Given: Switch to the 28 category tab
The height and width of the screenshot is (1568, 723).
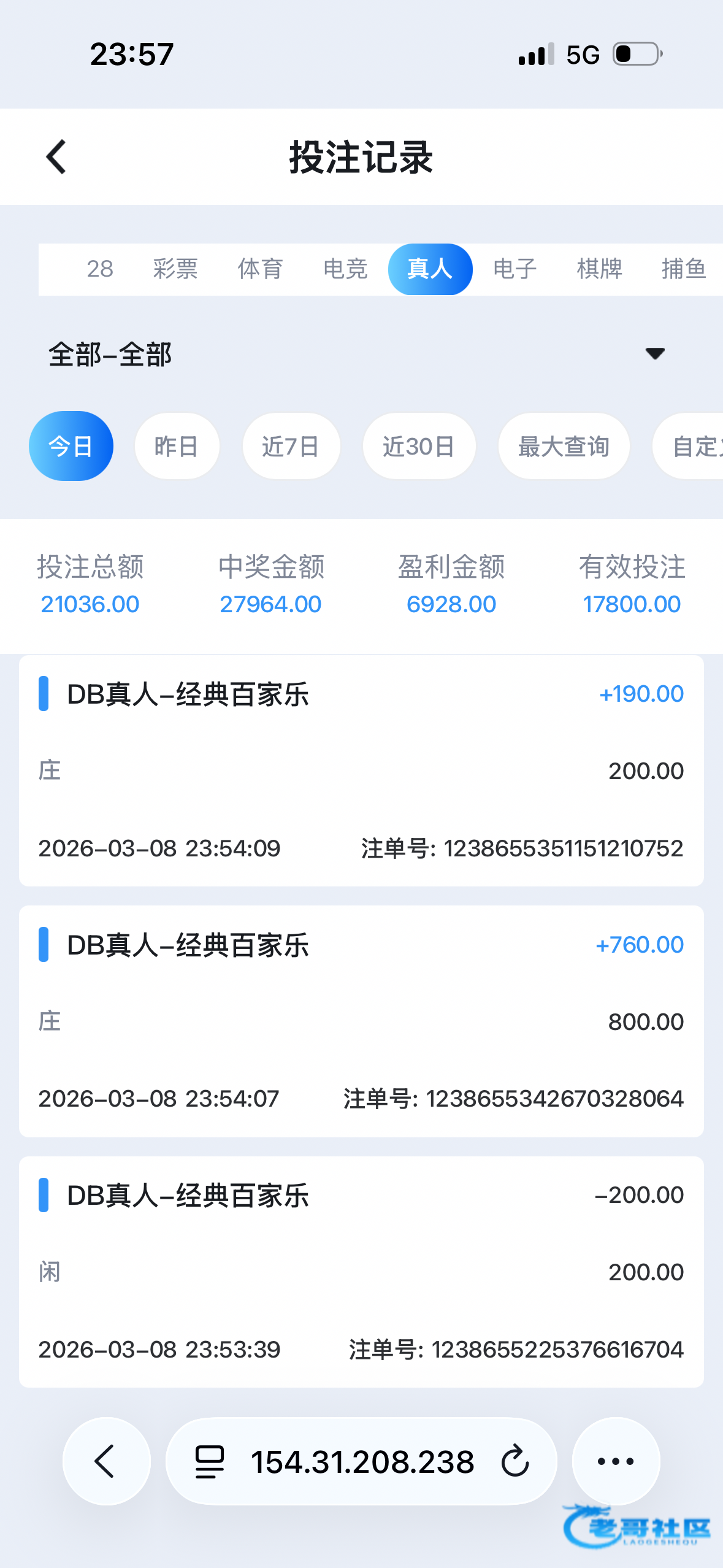Looking at the screenshot, I should (x=100, y=269).
